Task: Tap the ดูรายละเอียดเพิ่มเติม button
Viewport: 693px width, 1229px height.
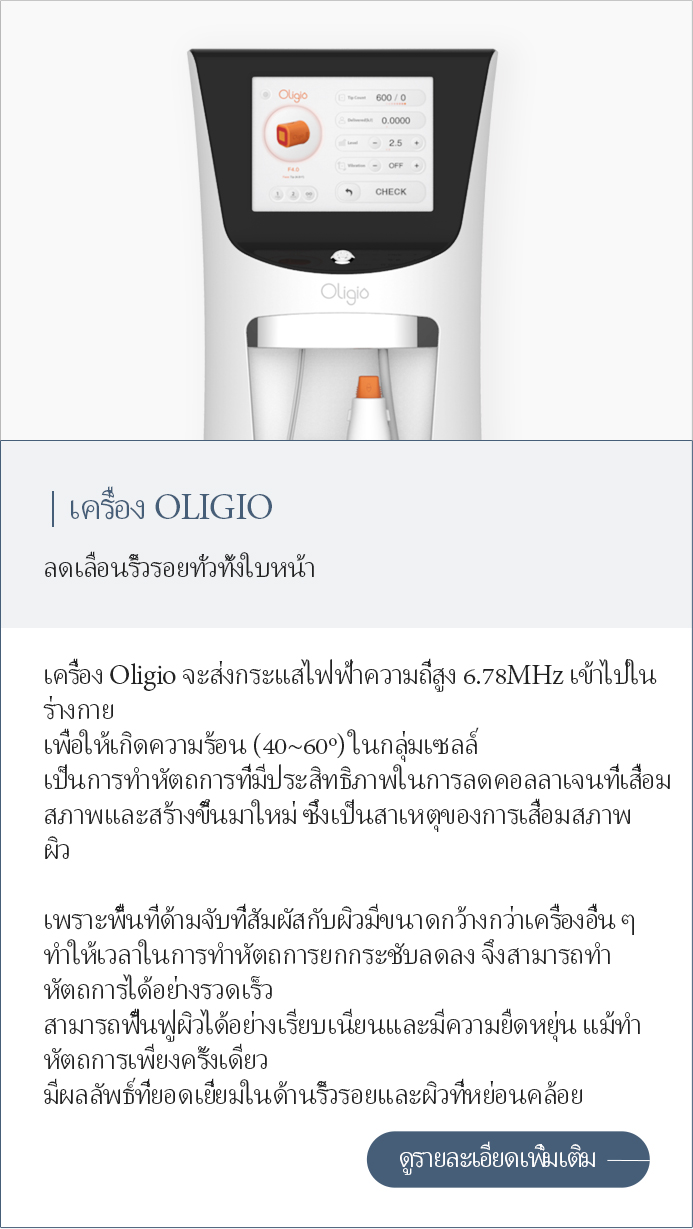Action: [508, 1159]
